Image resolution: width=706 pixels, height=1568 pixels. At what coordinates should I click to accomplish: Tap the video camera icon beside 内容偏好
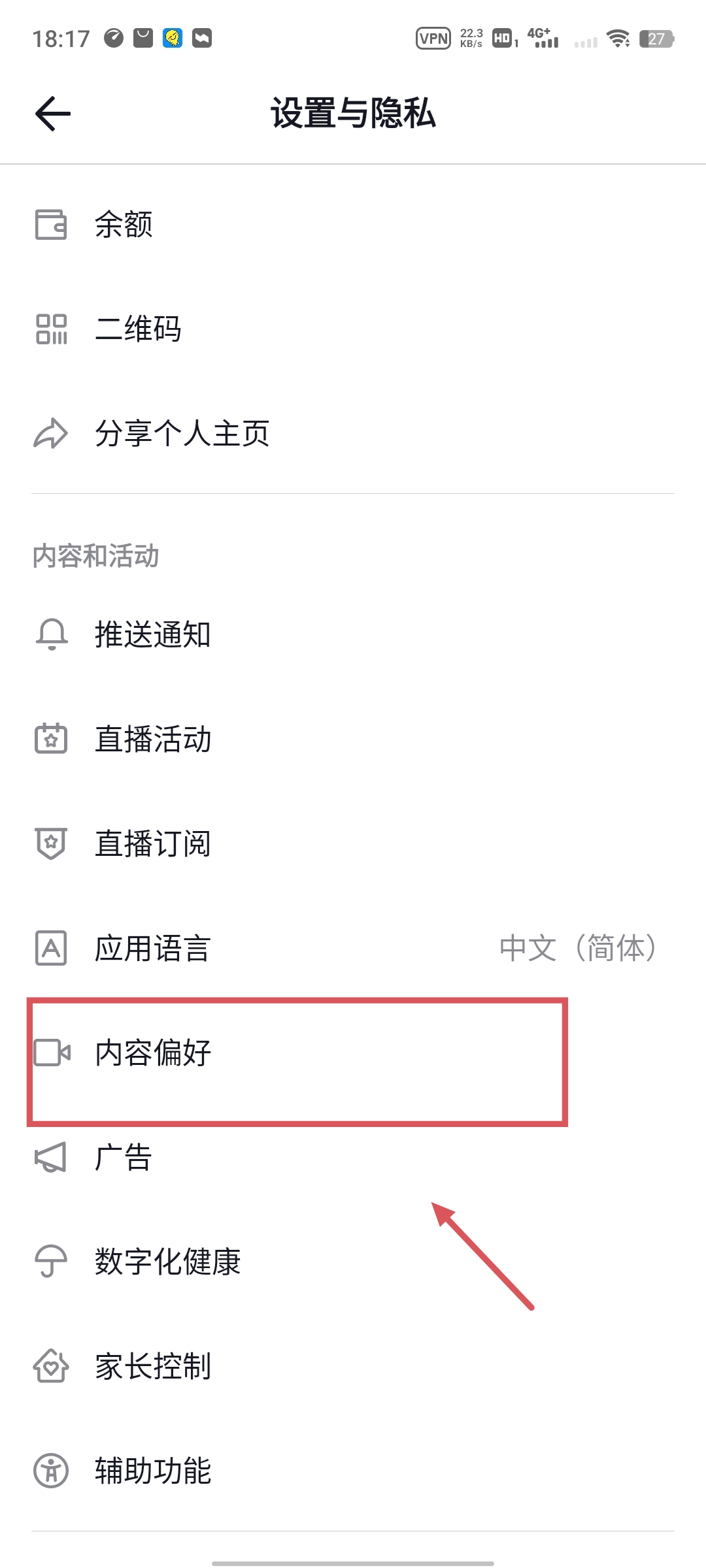pos(51,1053)
